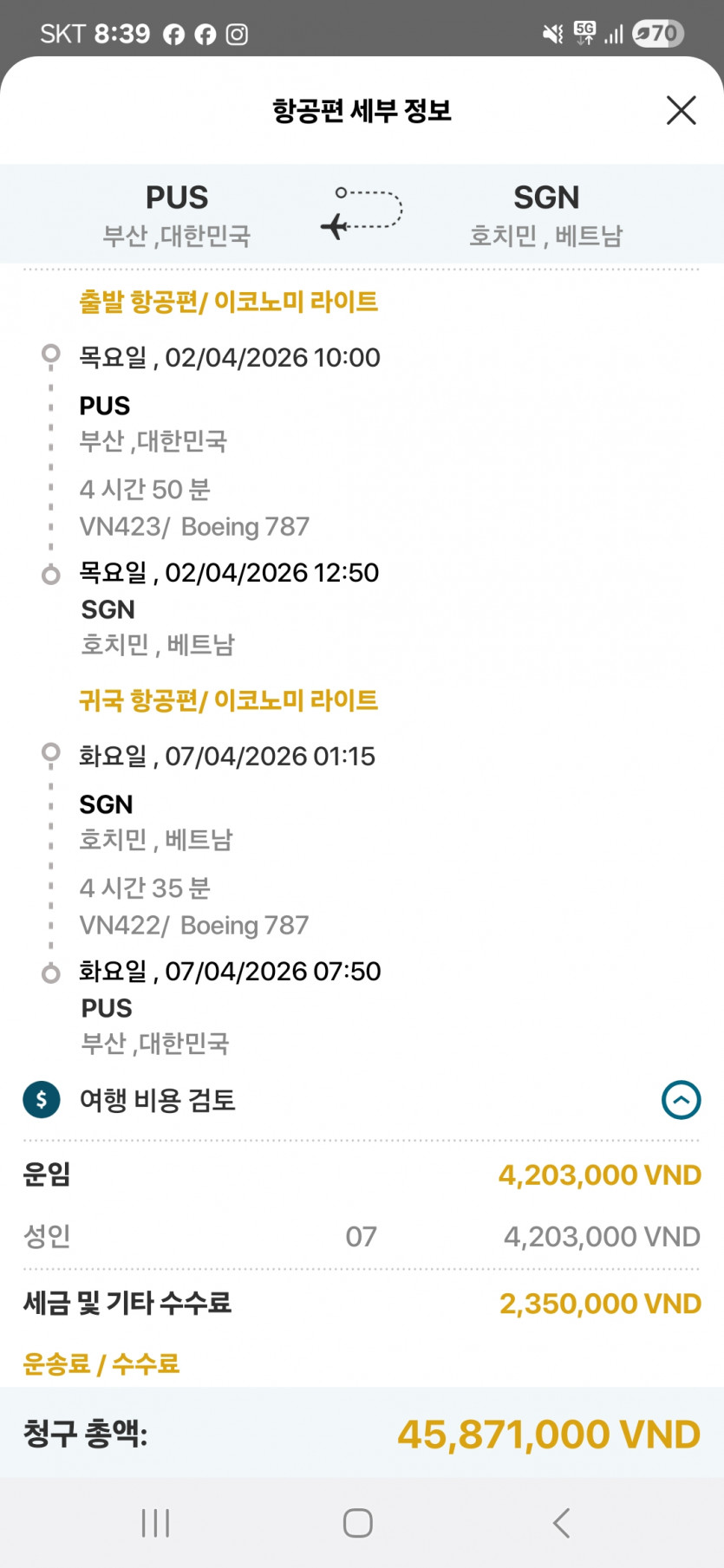Go back using the system back button
This screenshot has width=724, height=1568.
pyautogui.click(x=562, y=1523)
